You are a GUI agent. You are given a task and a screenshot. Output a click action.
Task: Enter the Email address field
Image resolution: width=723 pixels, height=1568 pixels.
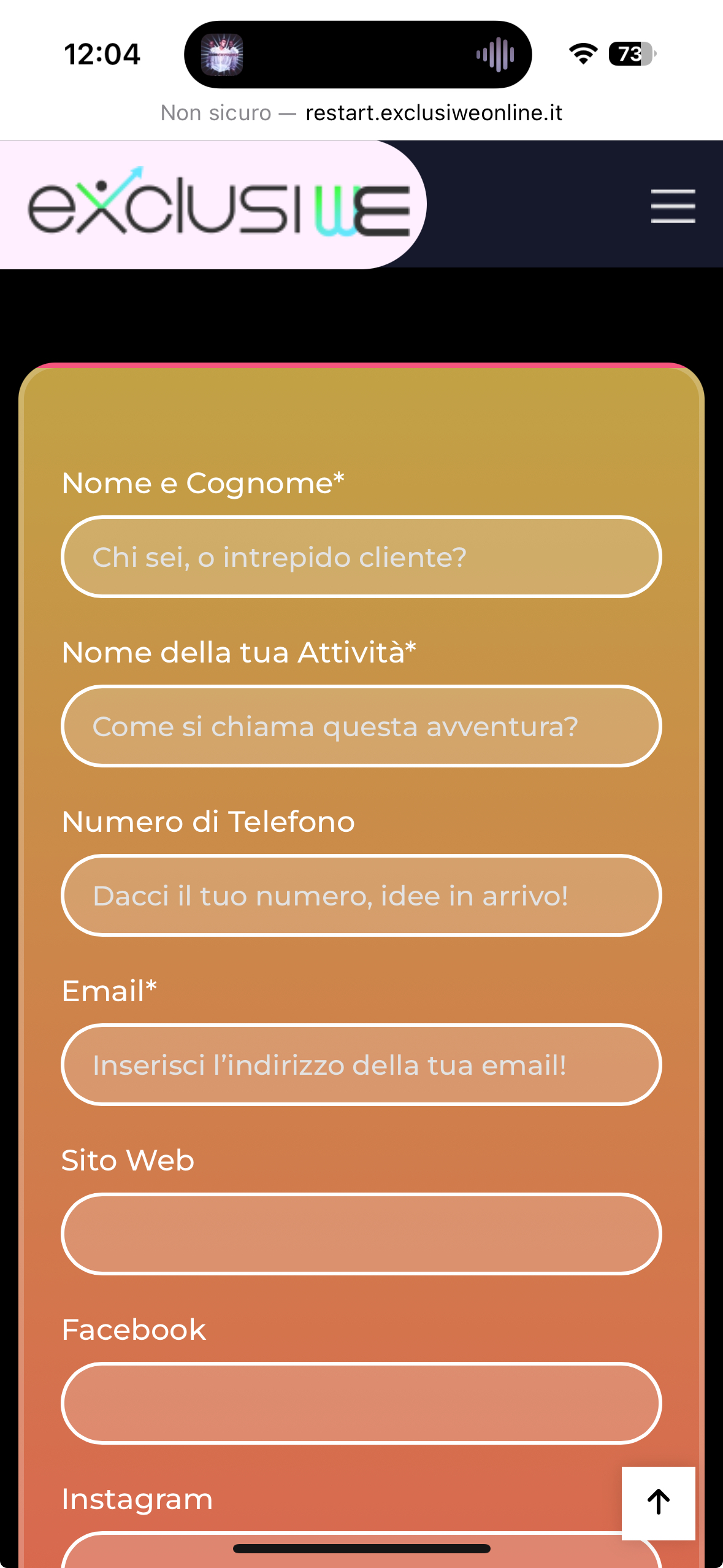pyautogui.click(x=361, y=1065)
